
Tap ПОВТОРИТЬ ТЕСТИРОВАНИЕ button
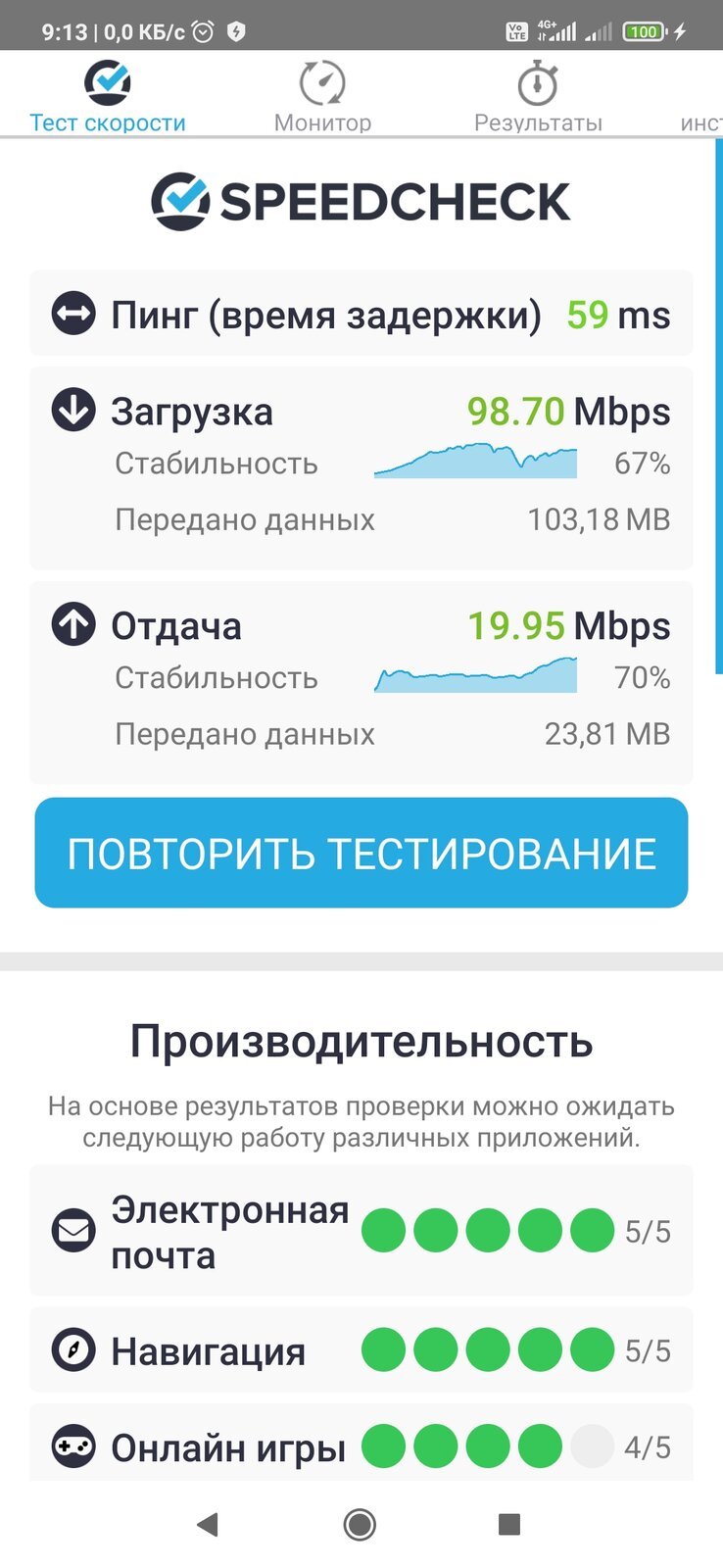tap(361, 853)
